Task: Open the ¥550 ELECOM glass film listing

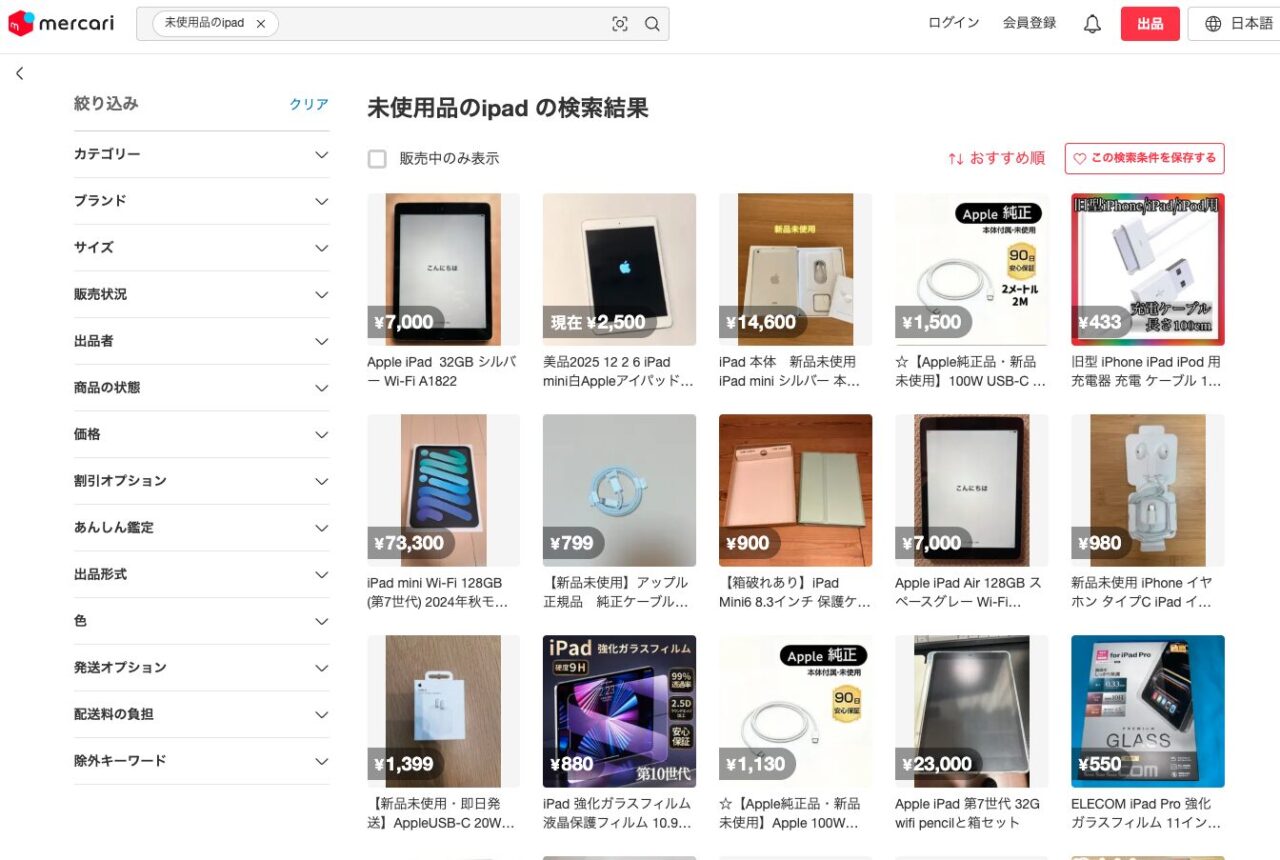Action: click(1147, 711)
